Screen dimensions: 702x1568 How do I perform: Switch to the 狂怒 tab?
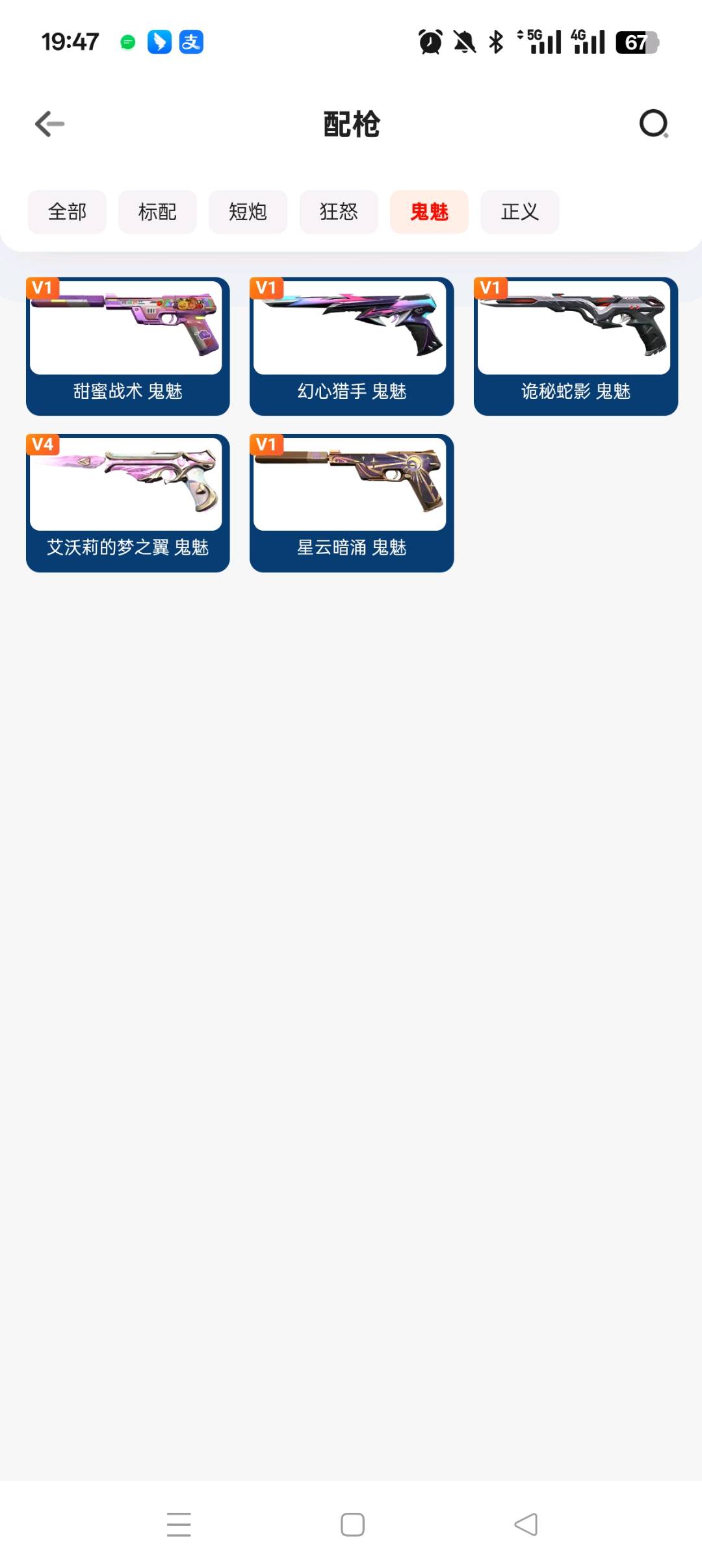[339, 212]
